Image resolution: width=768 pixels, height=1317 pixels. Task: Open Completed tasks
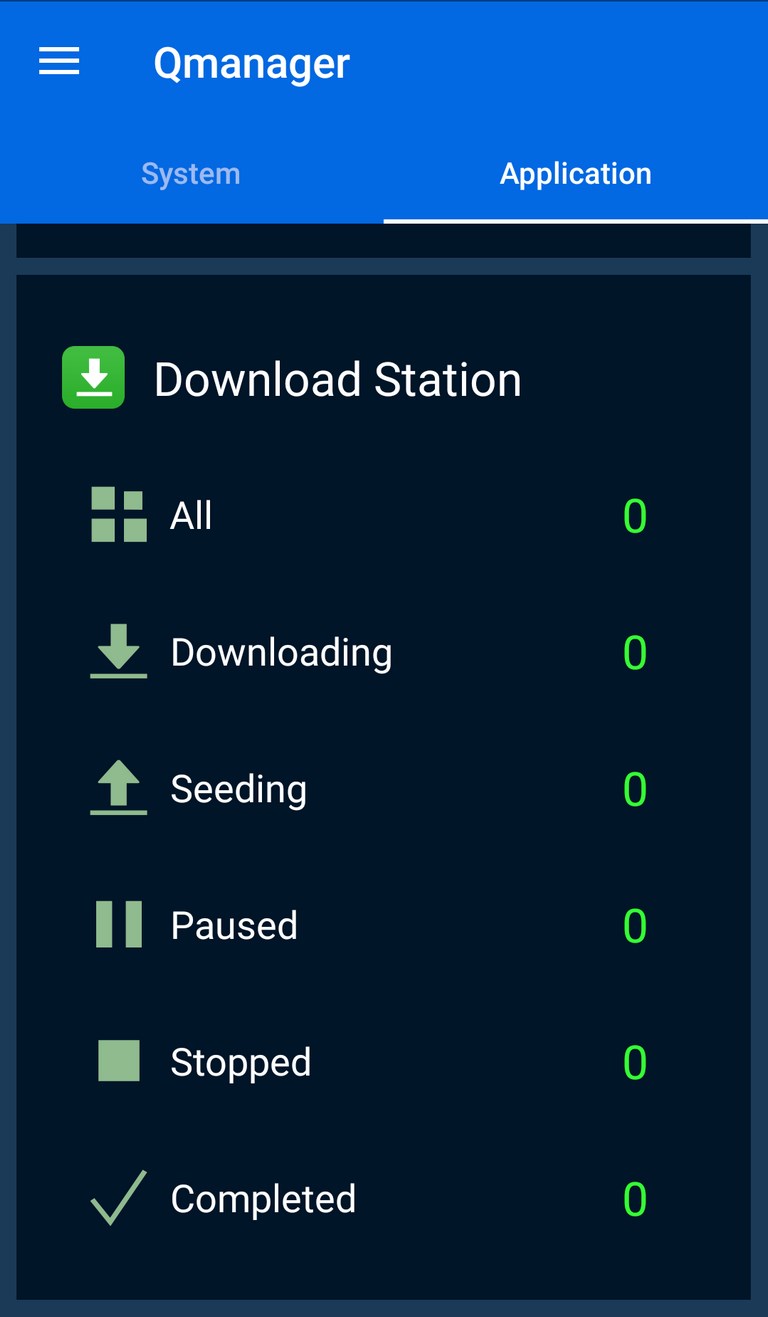[x=383, y=1198]
